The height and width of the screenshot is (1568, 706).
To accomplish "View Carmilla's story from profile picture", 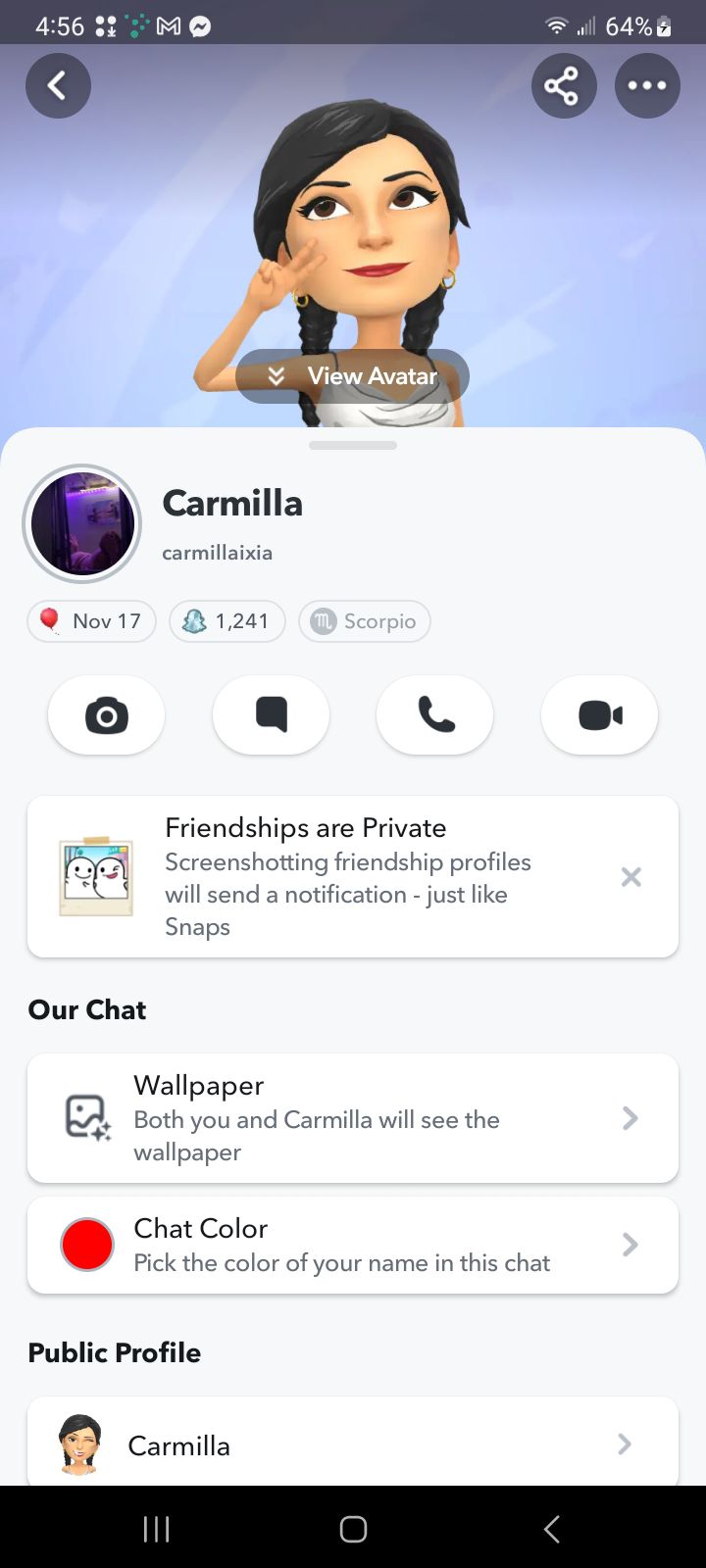I will [x=82, y=524].
